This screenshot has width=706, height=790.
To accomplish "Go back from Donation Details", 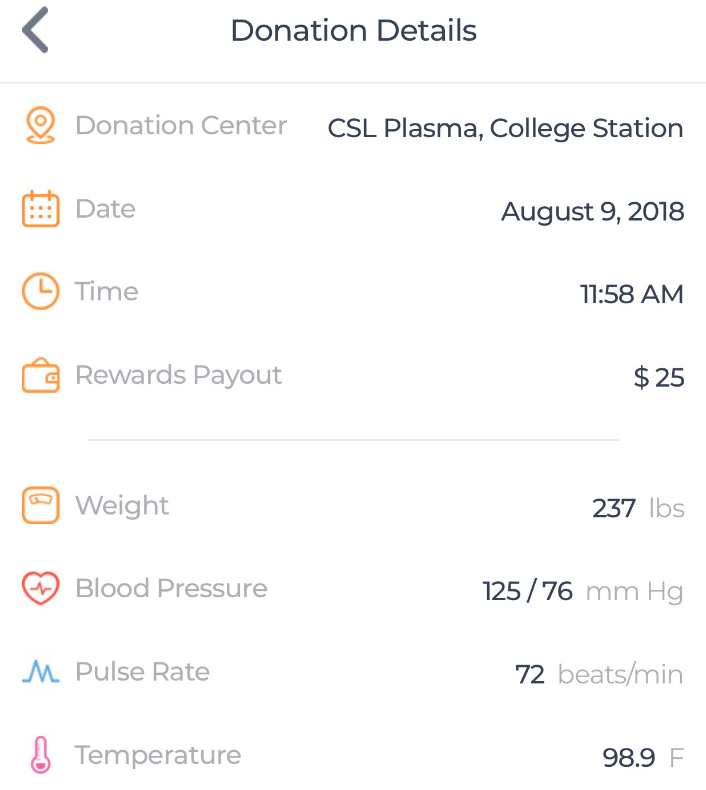I will coord(36,31).
